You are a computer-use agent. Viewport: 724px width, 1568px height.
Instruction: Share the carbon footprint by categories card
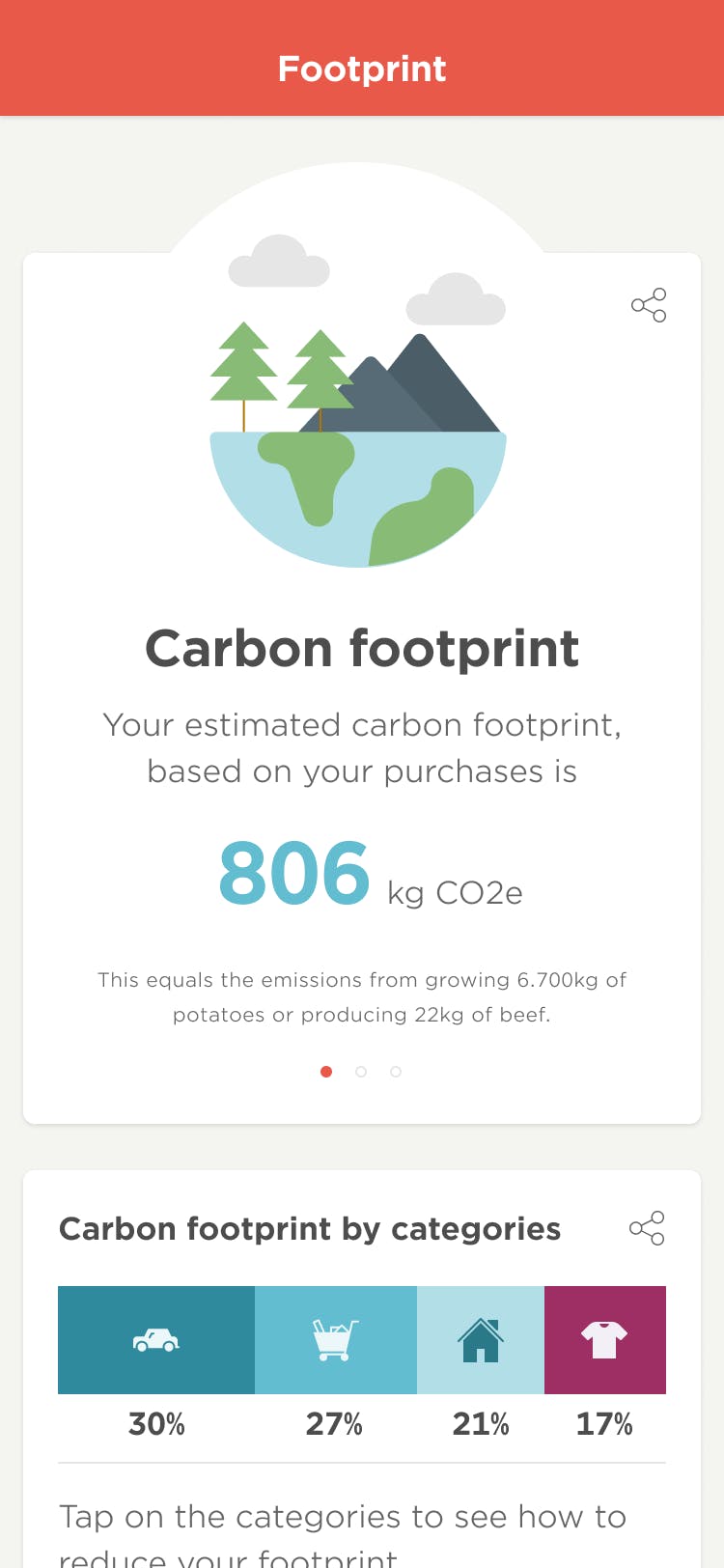[647, 1228]
